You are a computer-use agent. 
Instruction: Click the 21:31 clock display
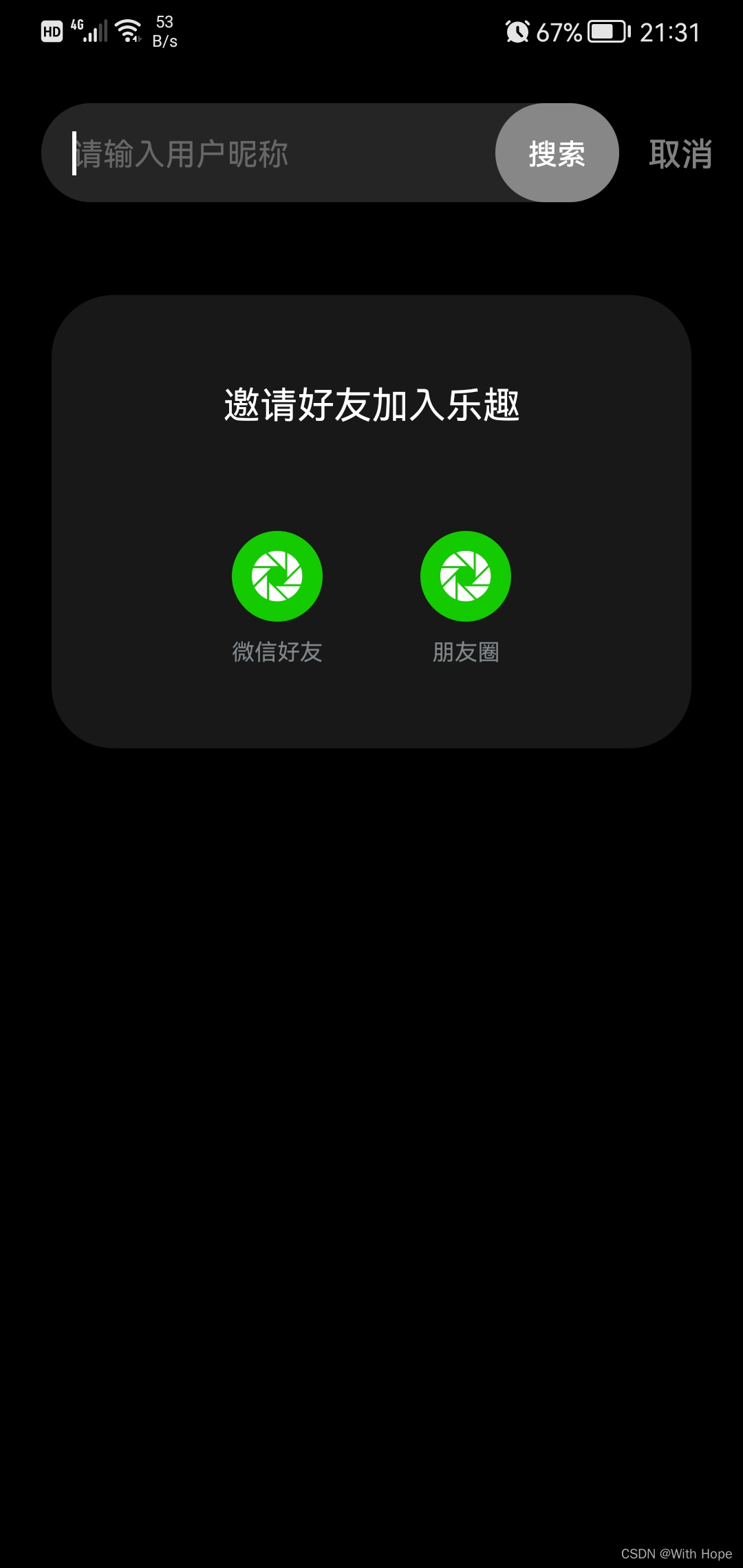[668, 30]
